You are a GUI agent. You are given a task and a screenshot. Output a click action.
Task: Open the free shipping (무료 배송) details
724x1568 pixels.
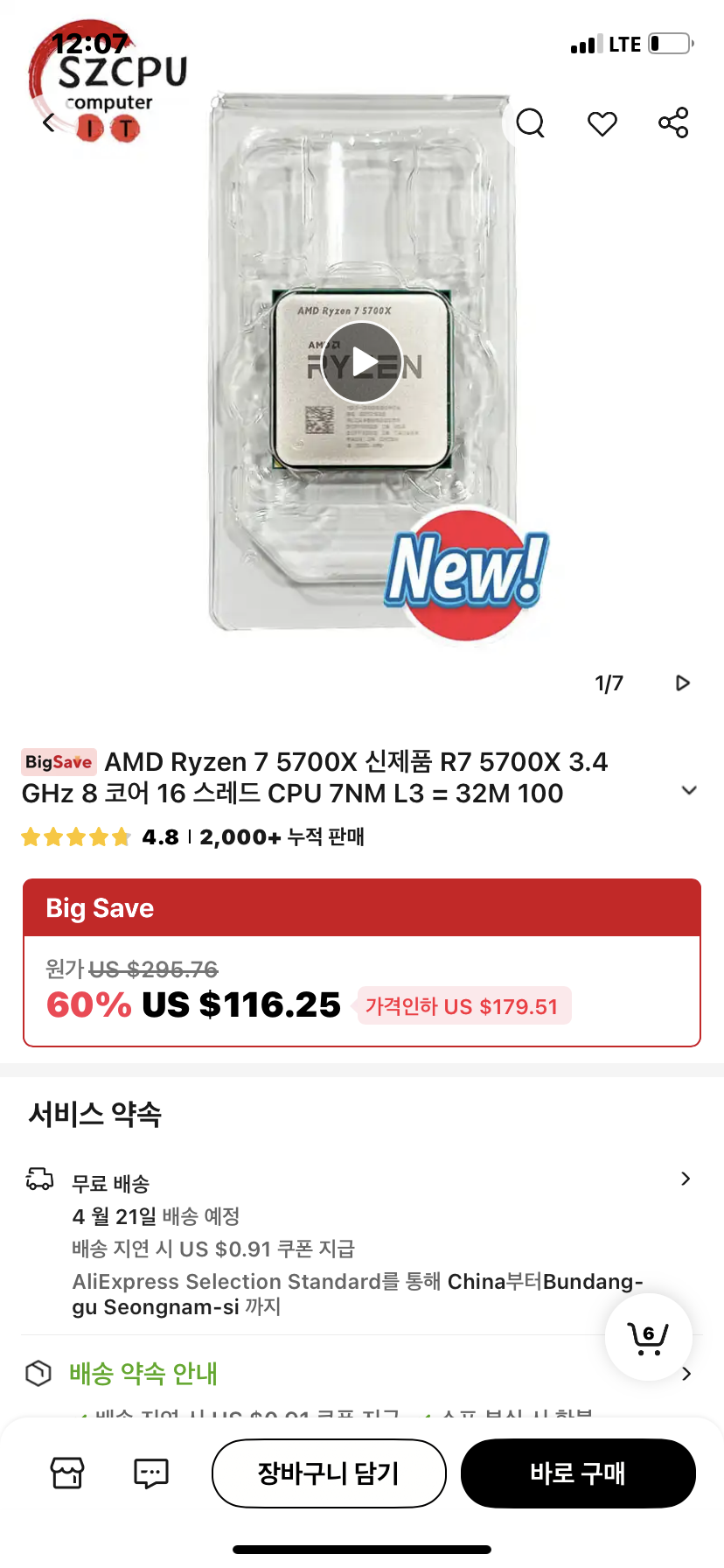coord(686,1179)
